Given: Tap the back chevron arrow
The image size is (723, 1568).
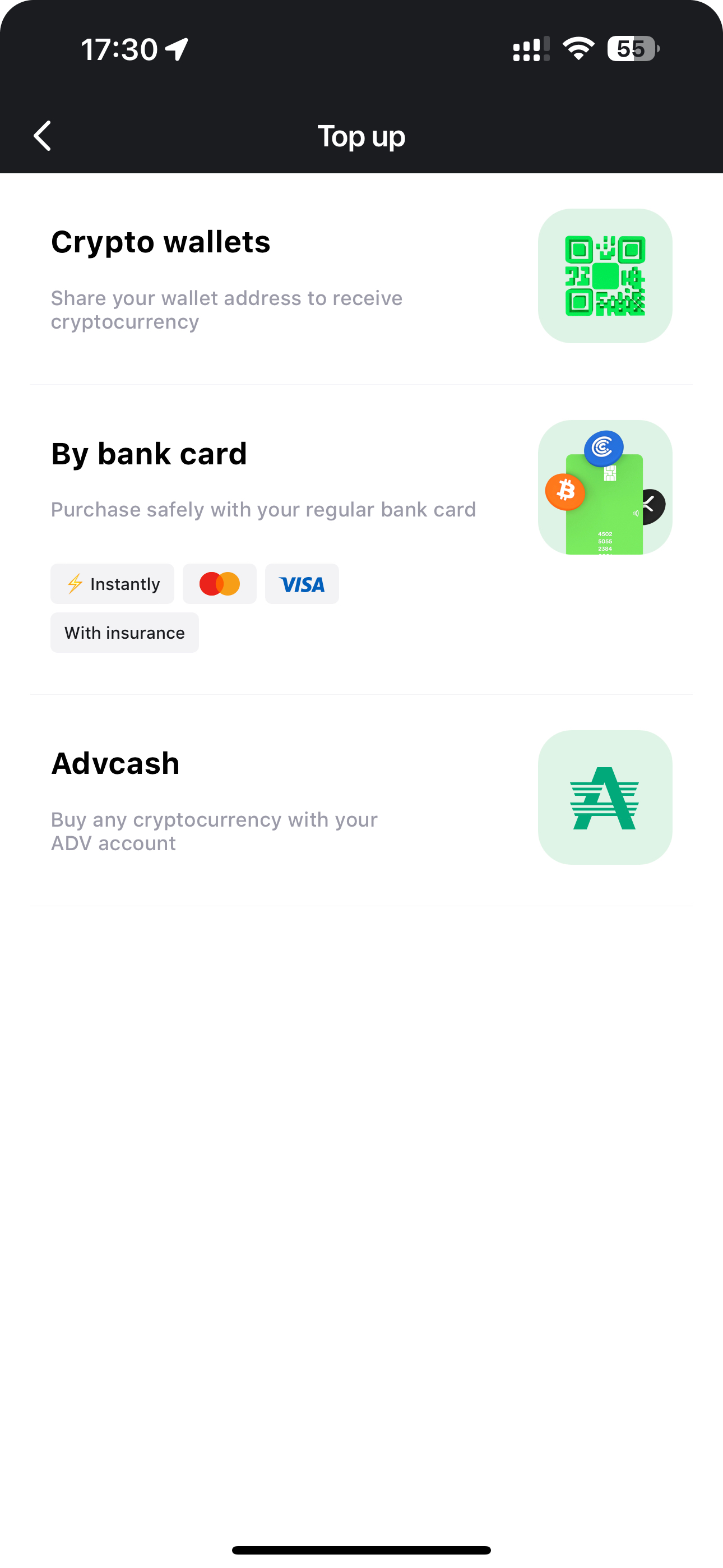Looking at the screenshot, I should coord(43,136).
